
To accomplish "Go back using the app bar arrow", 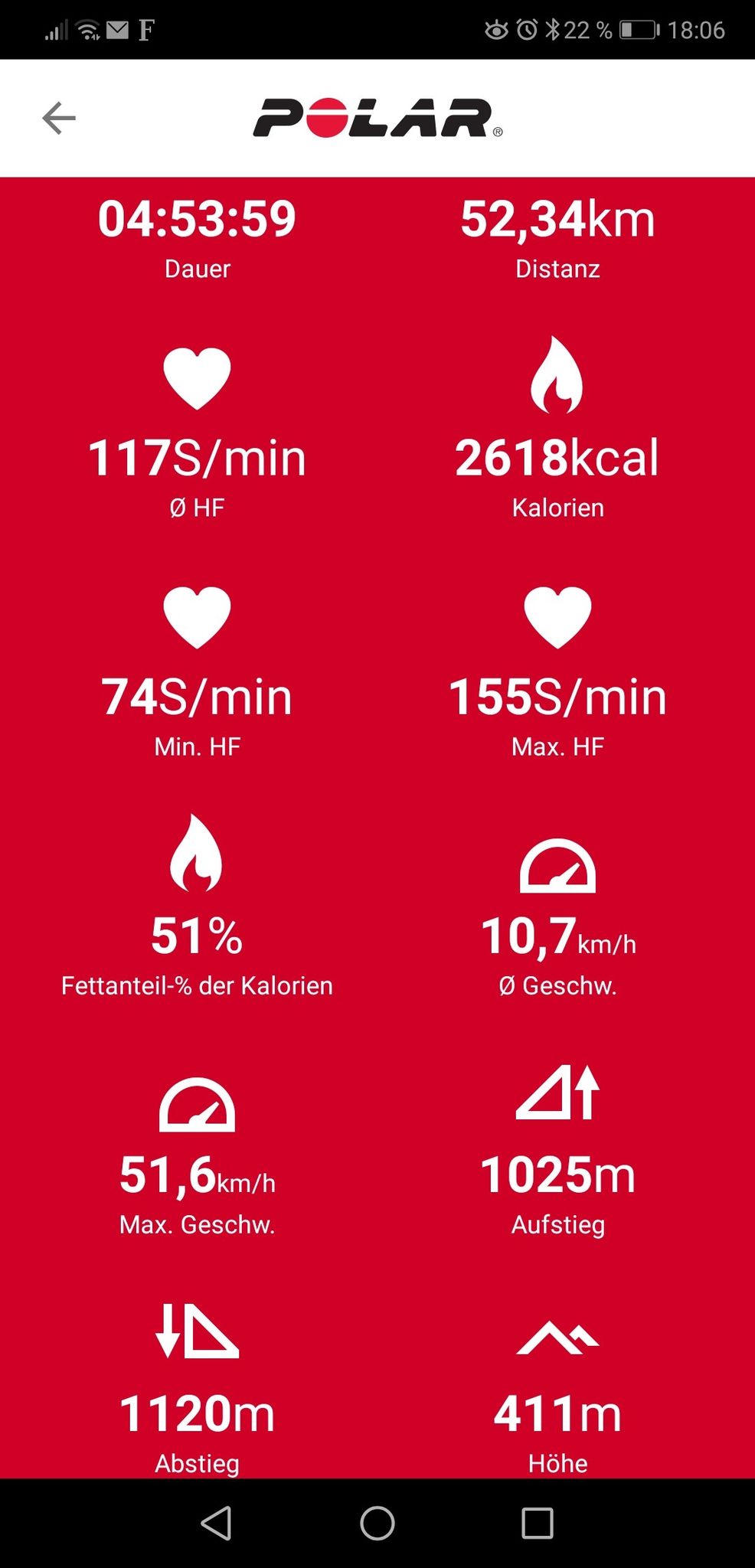I will (x=59, y=118).
